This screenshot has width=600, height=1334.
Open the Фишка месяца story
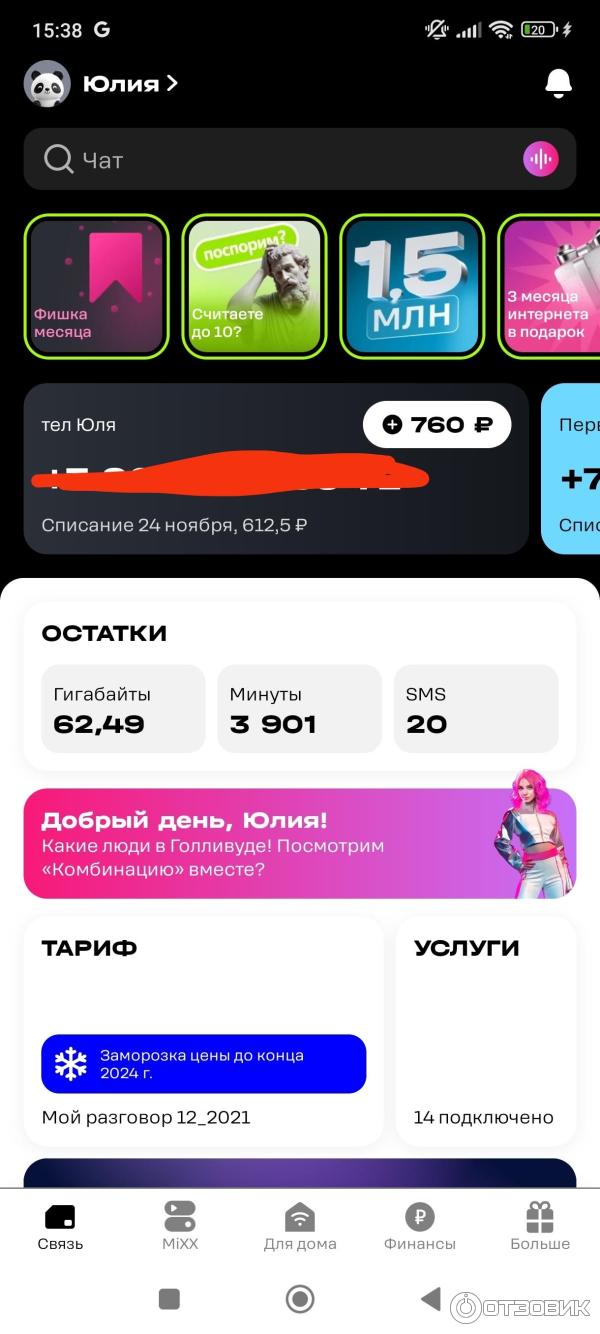pyautogui.click(x=96, y=286)
